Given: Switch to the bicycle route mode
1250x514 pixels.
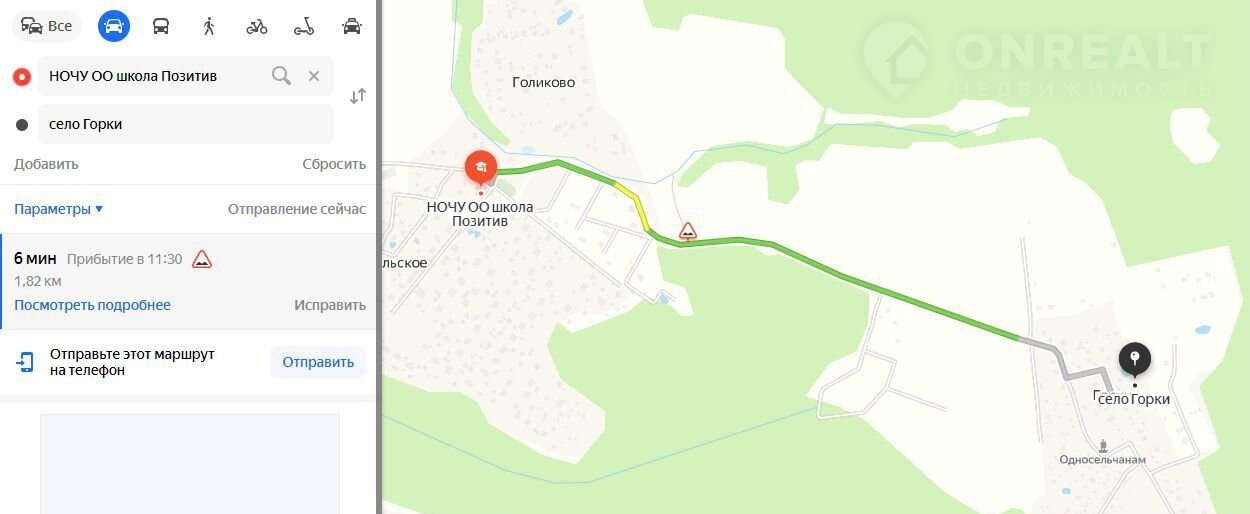Looking at the screenshot, I should [257, 26].
